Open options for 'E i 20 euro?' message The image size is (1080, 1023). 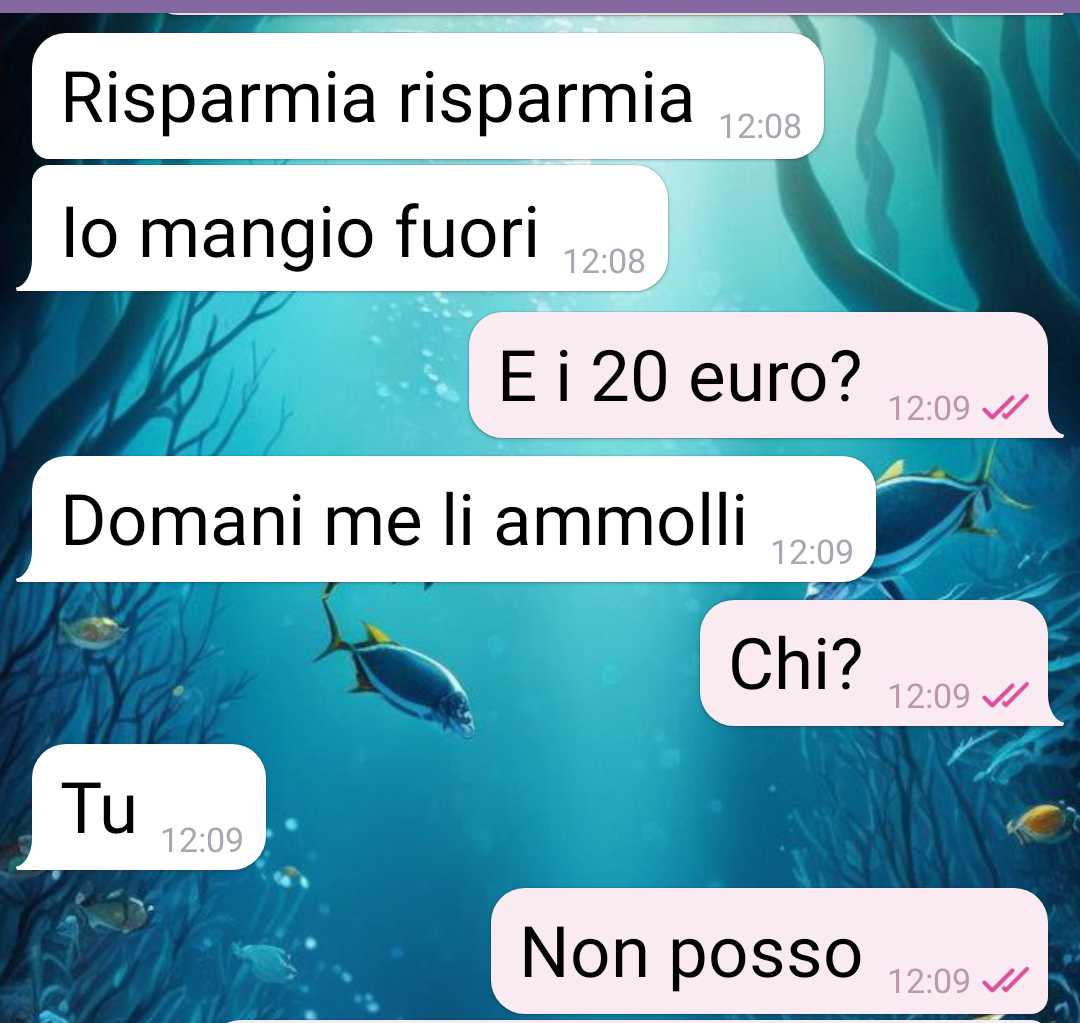pyautogui.click(x=758, y=375)
